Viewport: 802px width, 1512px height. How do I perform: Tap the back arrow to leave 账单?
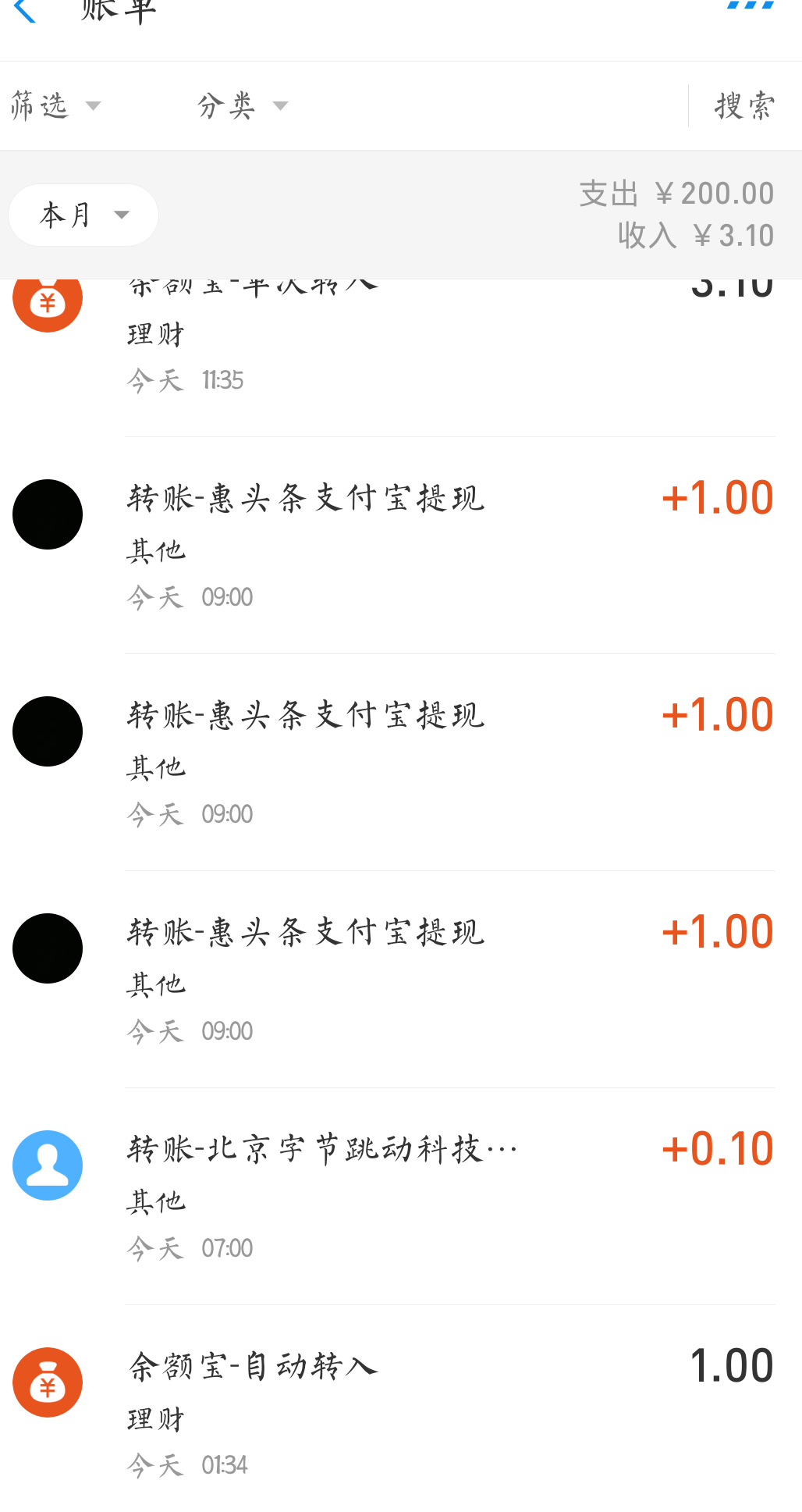pos(23,12)
